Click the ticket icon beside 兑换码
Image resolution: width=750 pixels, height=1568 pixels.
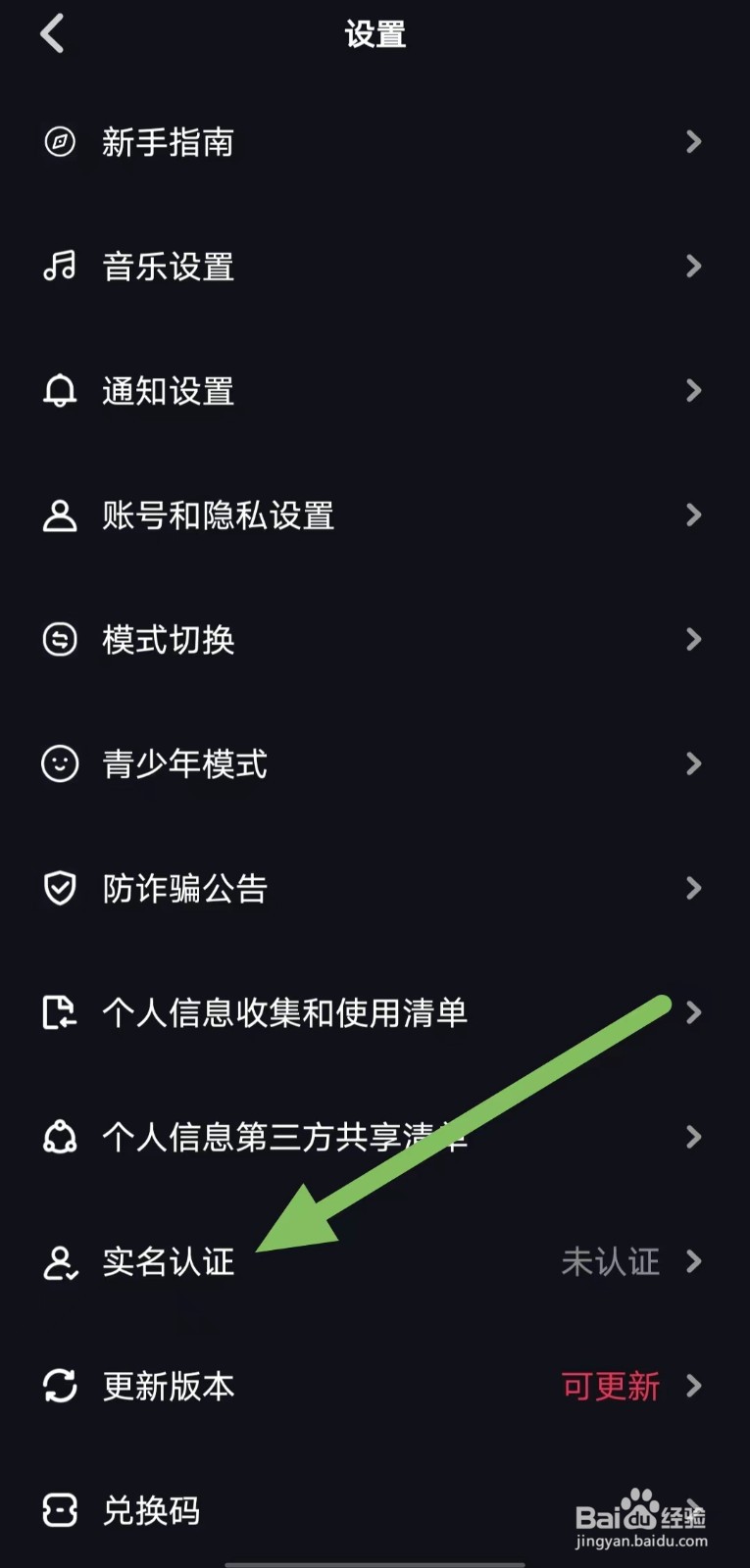[59, 1511]
